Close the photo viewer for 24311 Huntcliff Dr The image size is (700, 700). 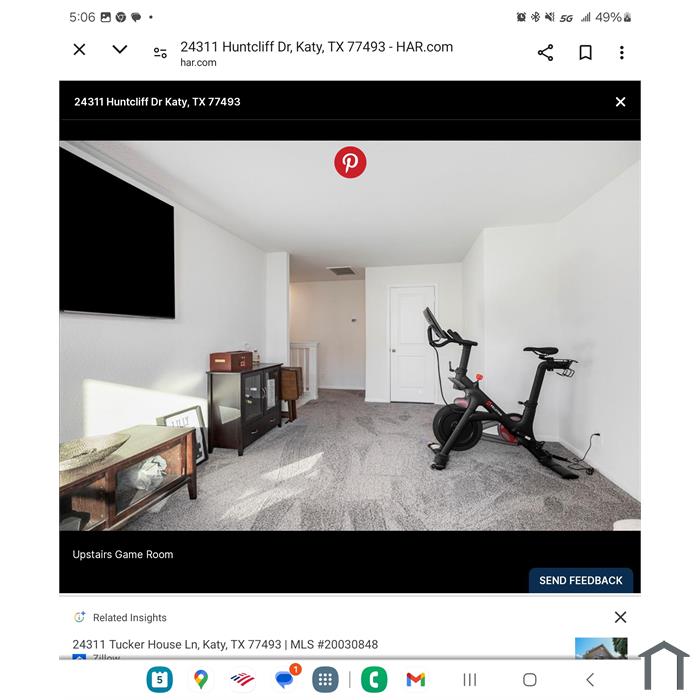click(620, 102)
